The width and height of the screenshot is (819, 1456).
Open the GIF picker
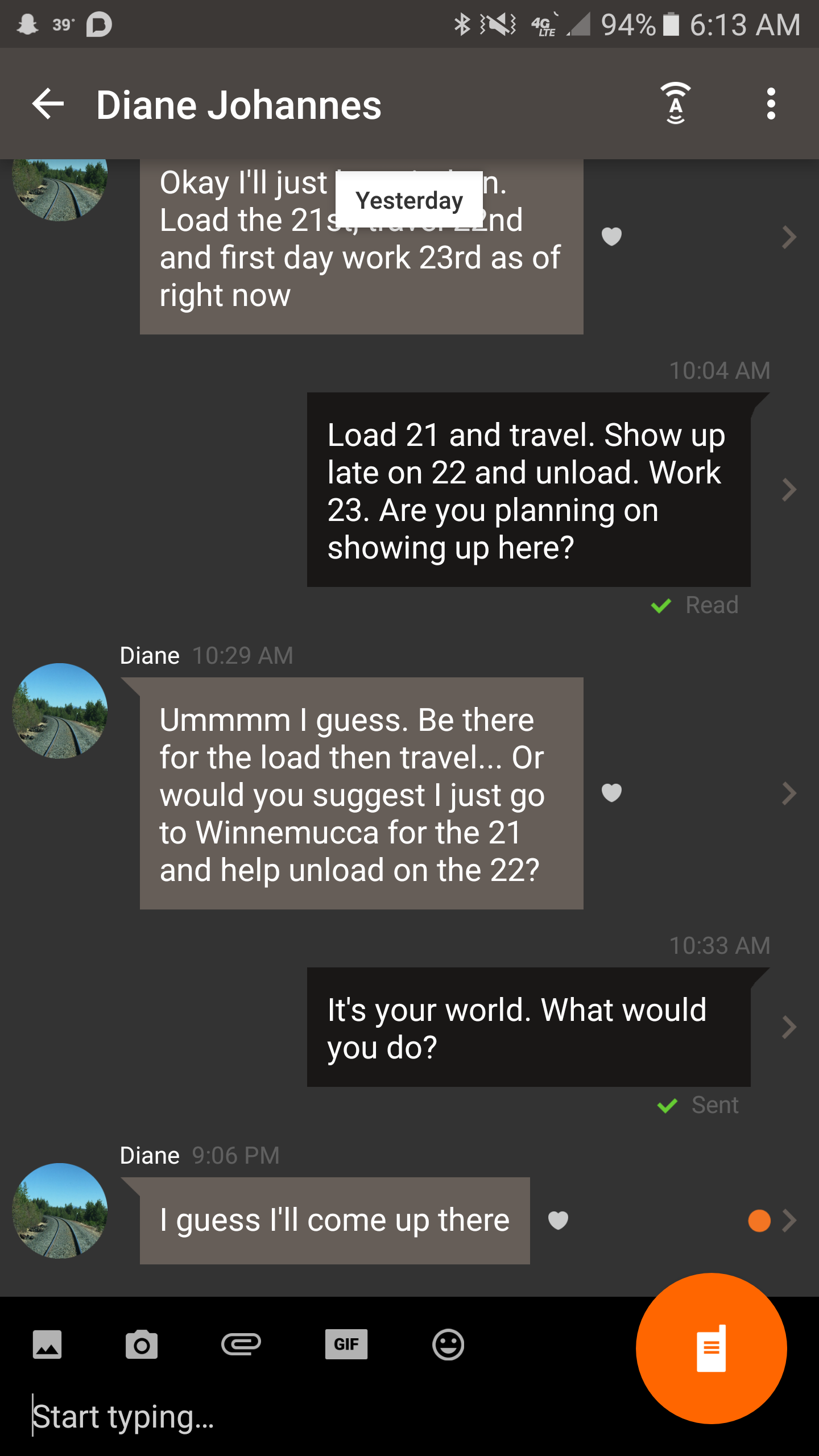(x=346, y=1345)
